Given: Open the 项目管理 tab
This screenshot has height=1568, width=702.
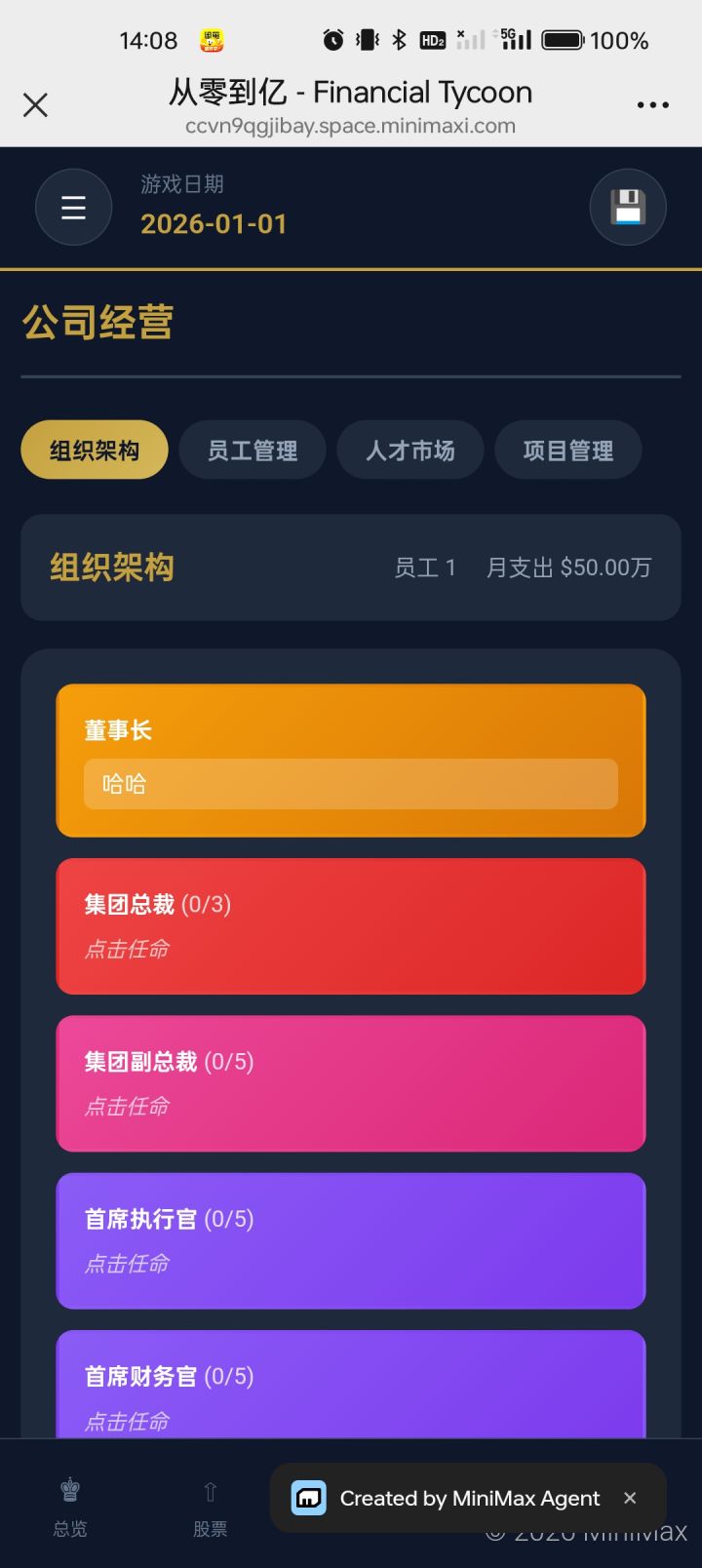Looking at the screenshot, I should (x=567, y=450).
